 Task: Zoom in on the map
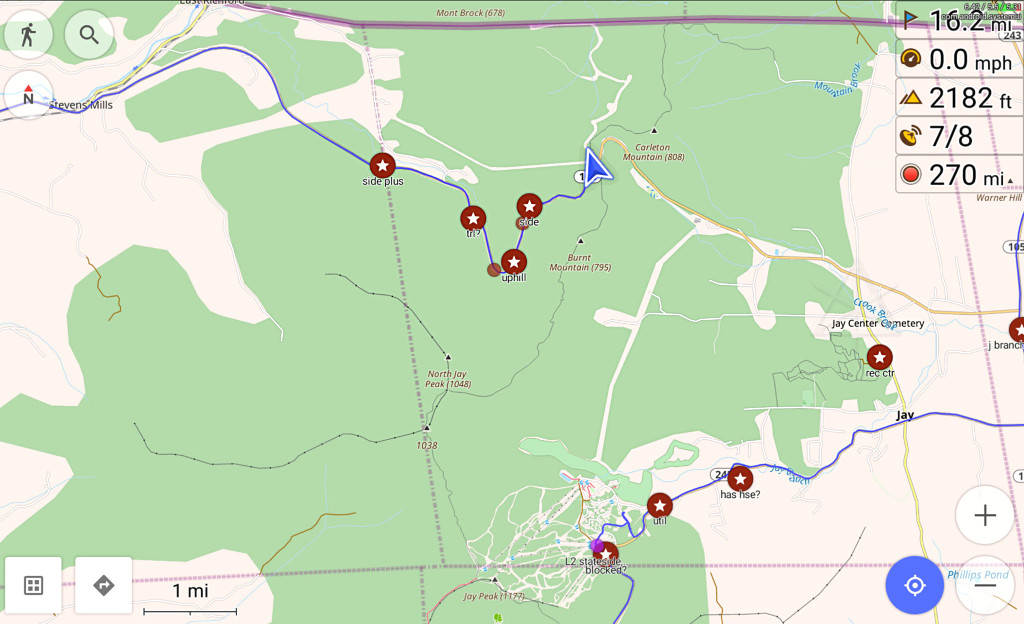[x=985, y=515]
